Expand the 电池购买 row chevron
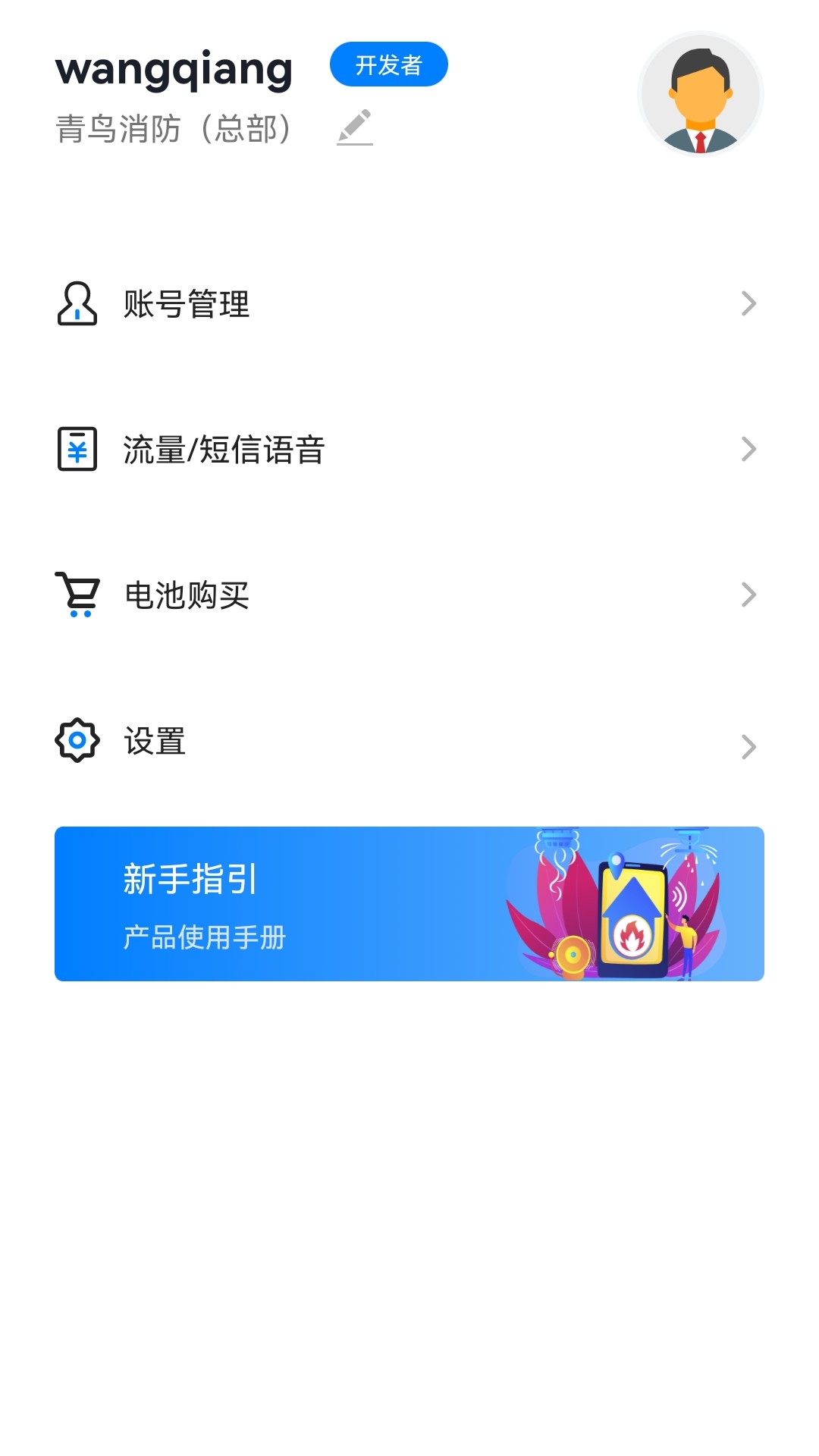 pyautogui.click(x=749, y=595)
